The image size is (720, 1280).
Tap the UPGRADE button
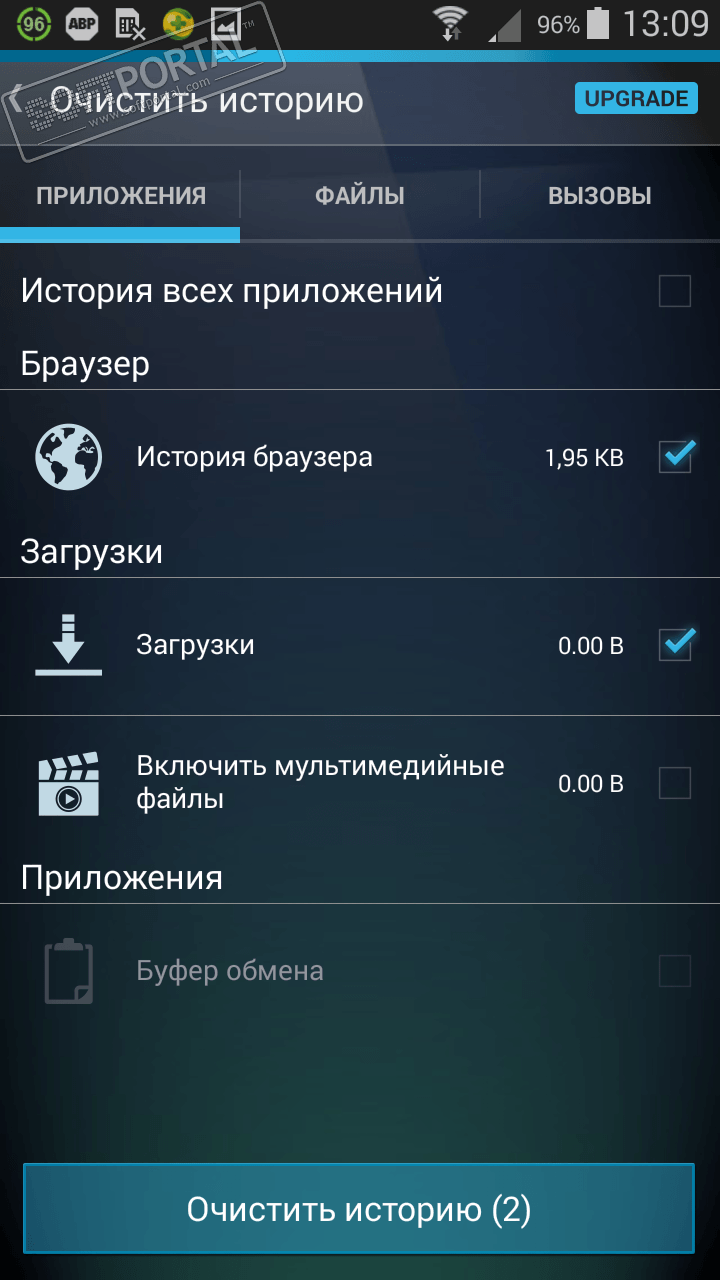click(x=636, y=98)
